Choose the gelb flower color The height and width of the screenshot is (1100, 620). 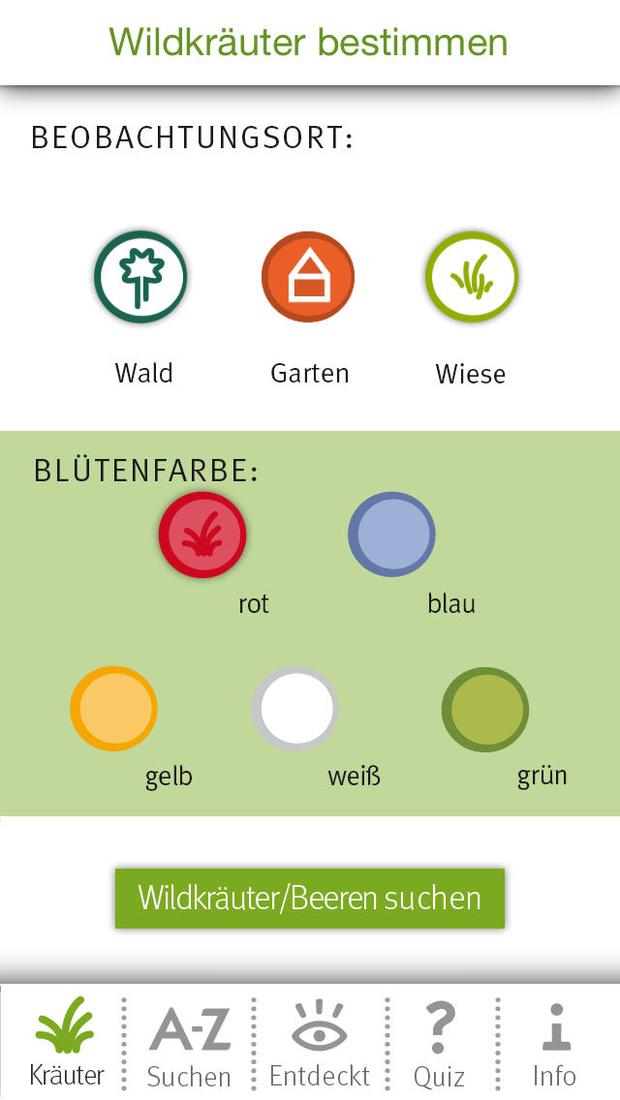114,709
